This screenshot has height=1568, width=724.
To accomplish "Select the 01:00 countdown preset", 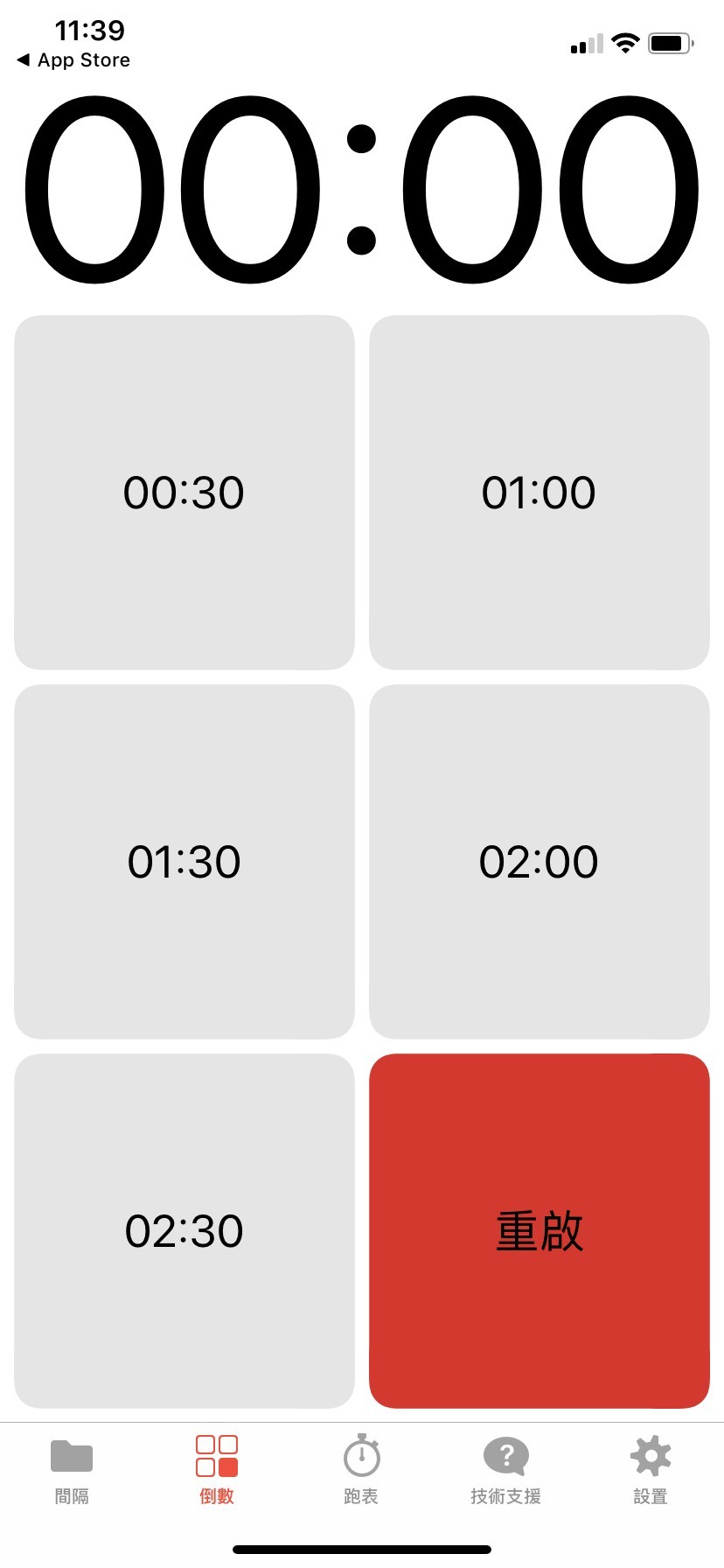I will (539, 493).
